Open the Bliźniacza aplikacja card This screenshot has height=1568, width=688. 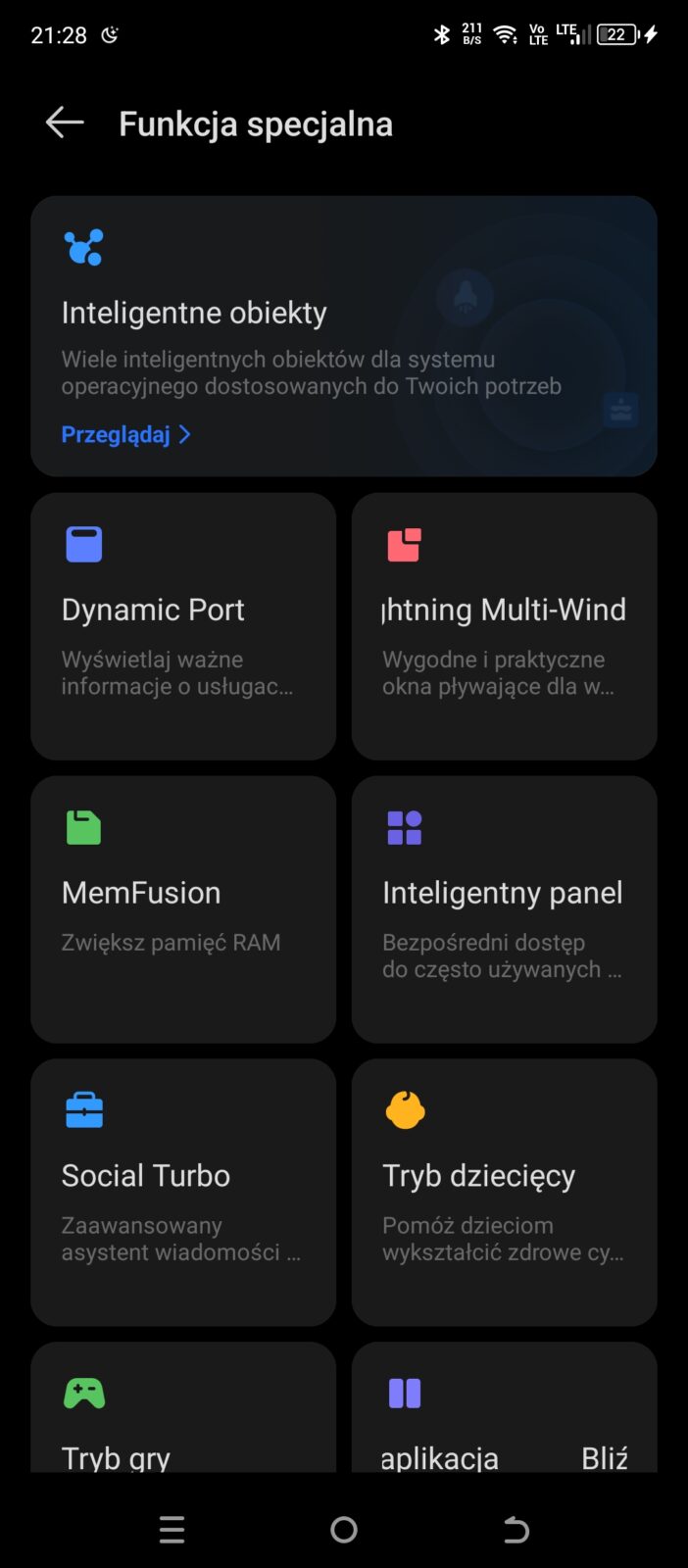(x=504, y=1411)
